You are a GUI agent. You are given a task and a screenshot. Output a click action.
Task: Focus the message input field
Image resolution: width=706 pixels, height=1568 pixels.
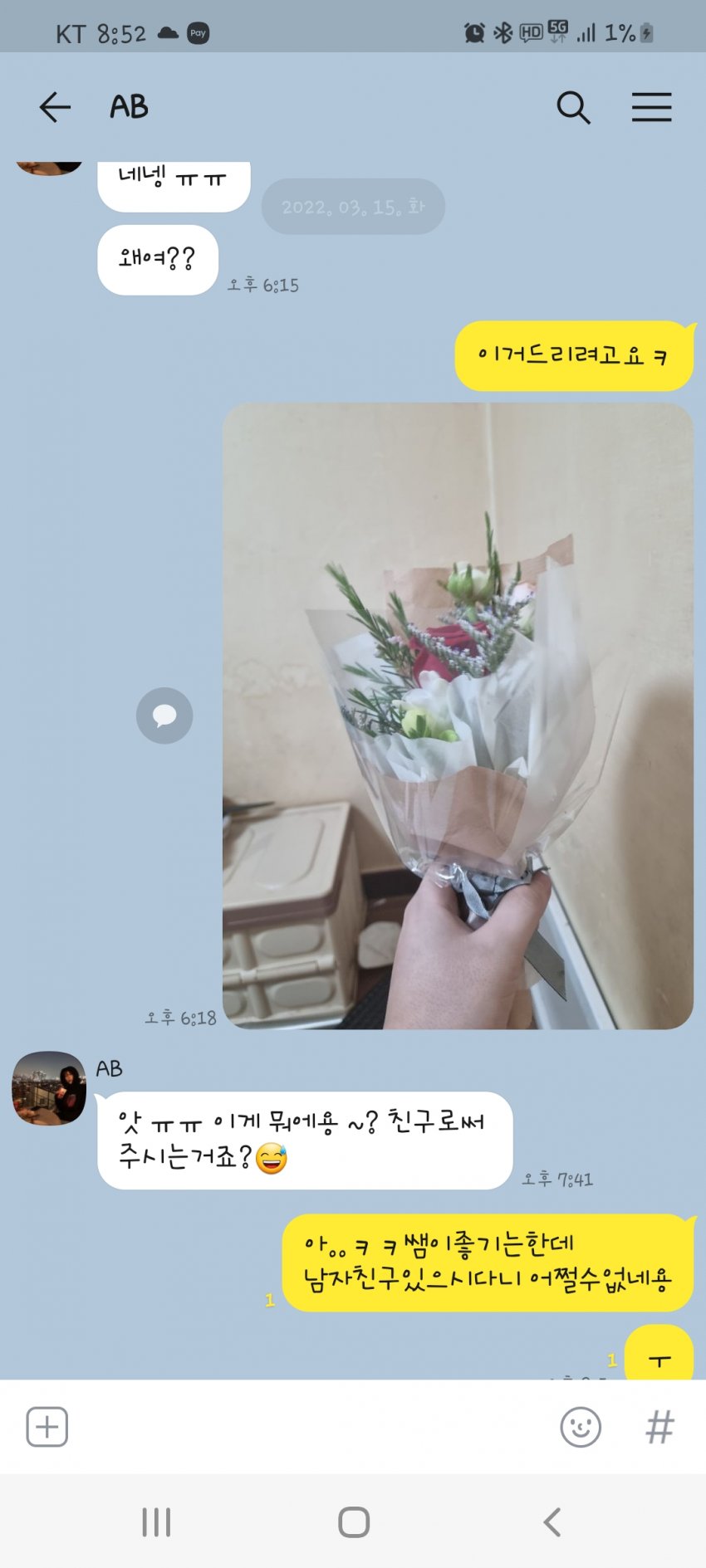(x=307, y=1427)
